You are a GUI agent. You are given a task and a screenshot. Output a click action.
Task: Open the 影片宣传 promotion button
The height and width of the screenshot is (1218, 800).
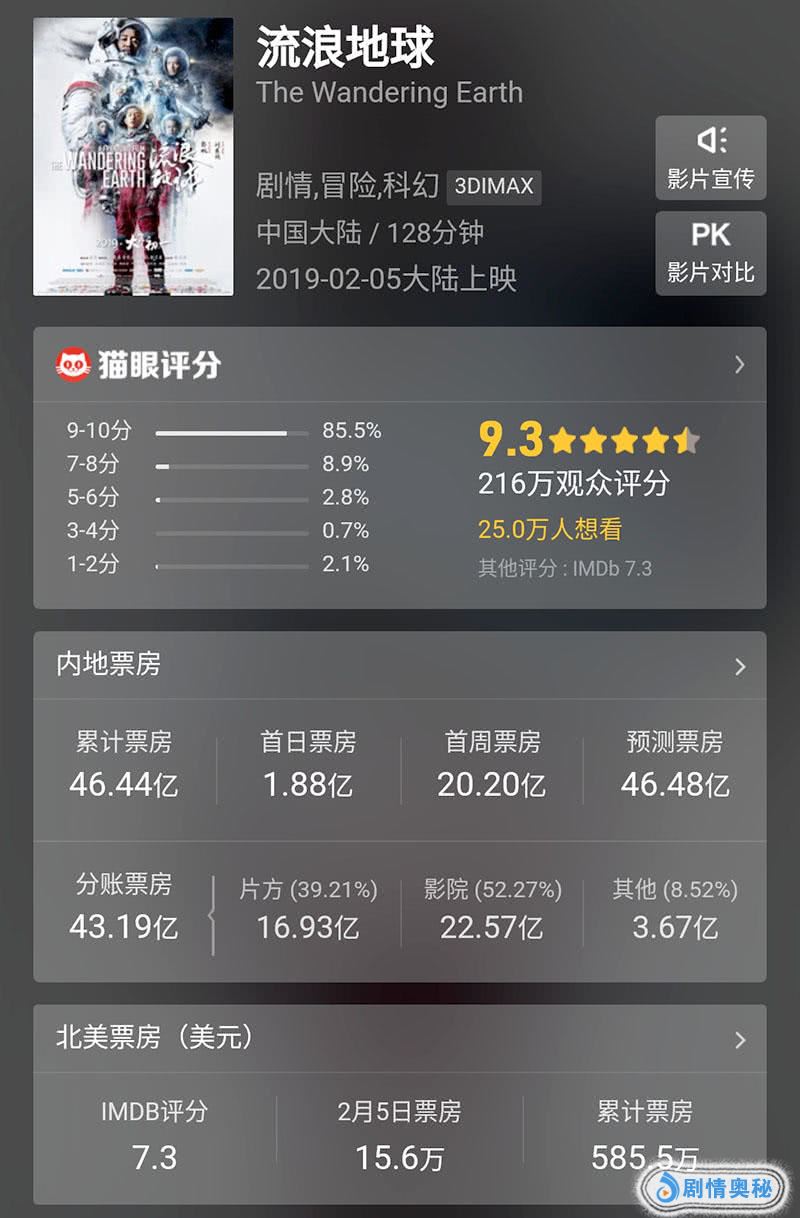click(710, 158)
